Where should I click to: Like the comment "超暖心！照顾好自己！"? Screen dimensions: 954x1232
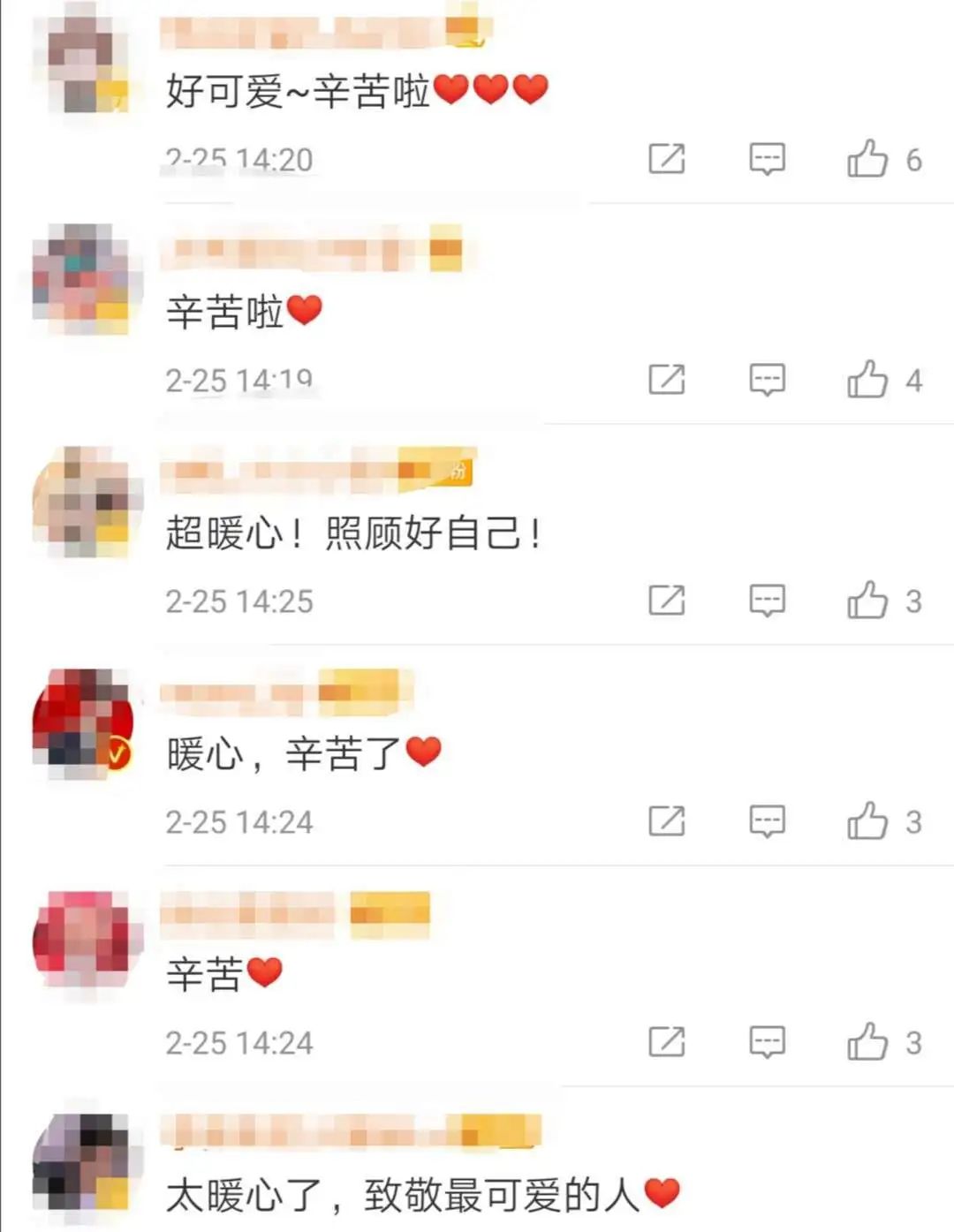(x=867, y=601)
